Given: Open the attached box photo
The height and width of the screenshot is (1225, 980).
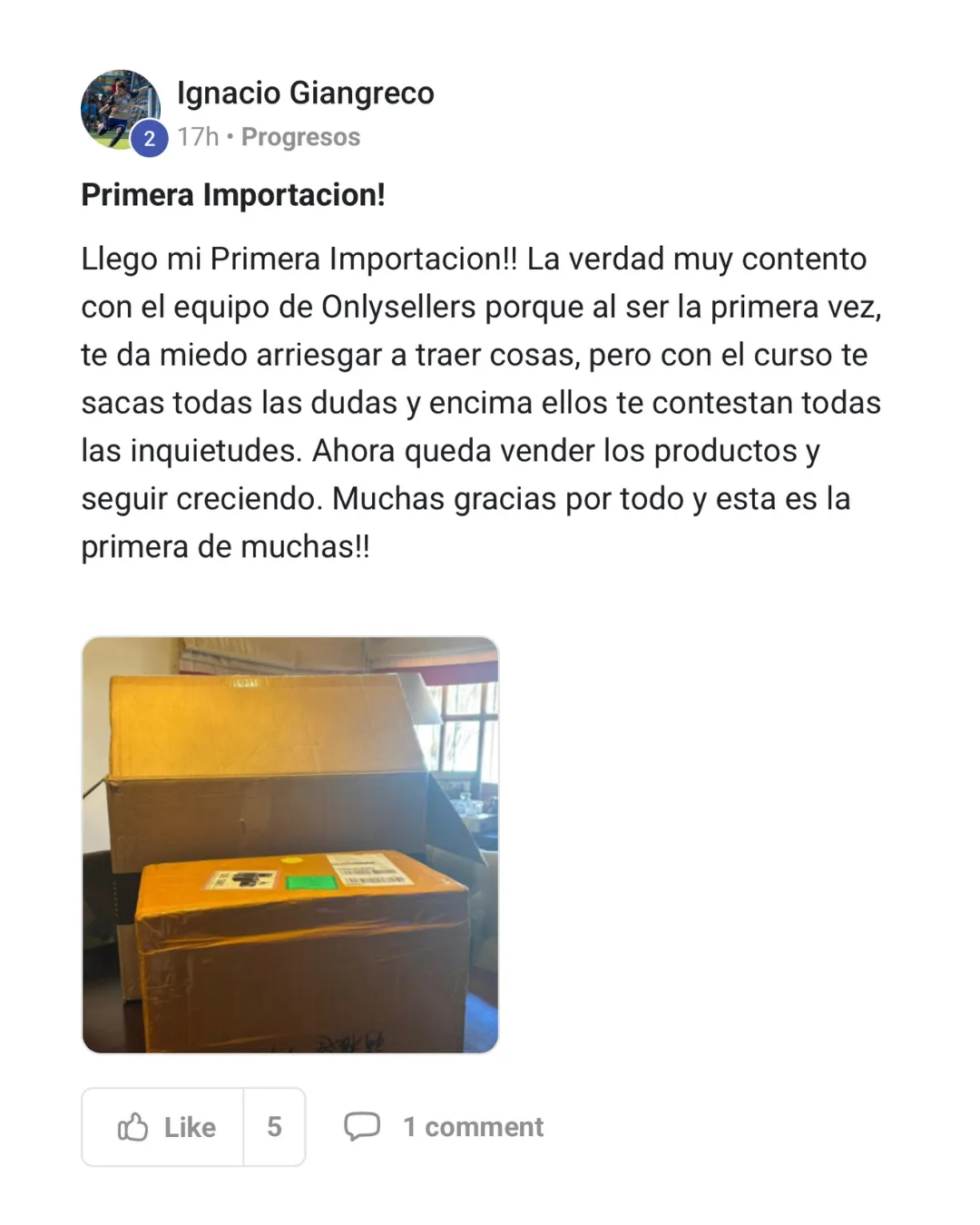Looking at the screenshot, I should pyautogui.click(x=290, y=845).
